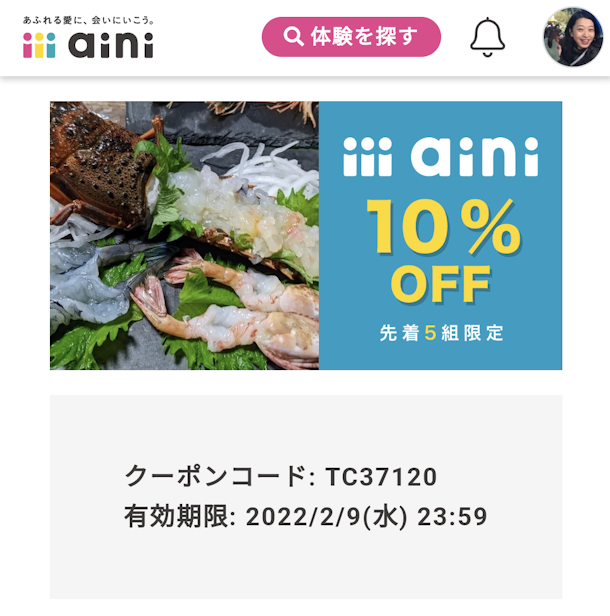Open the 10% OFF coupon banner

[306, 235]
